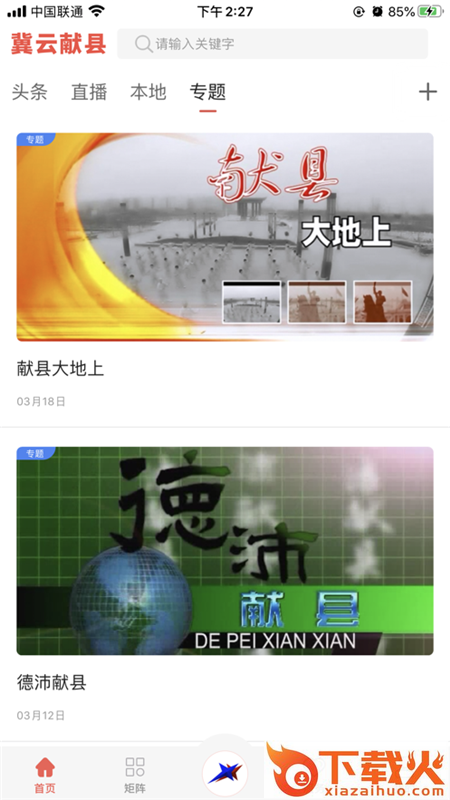Viewport: 450px width, 800px height.
Task: Switch to the 头条 tab
Action: pos(30,92)
